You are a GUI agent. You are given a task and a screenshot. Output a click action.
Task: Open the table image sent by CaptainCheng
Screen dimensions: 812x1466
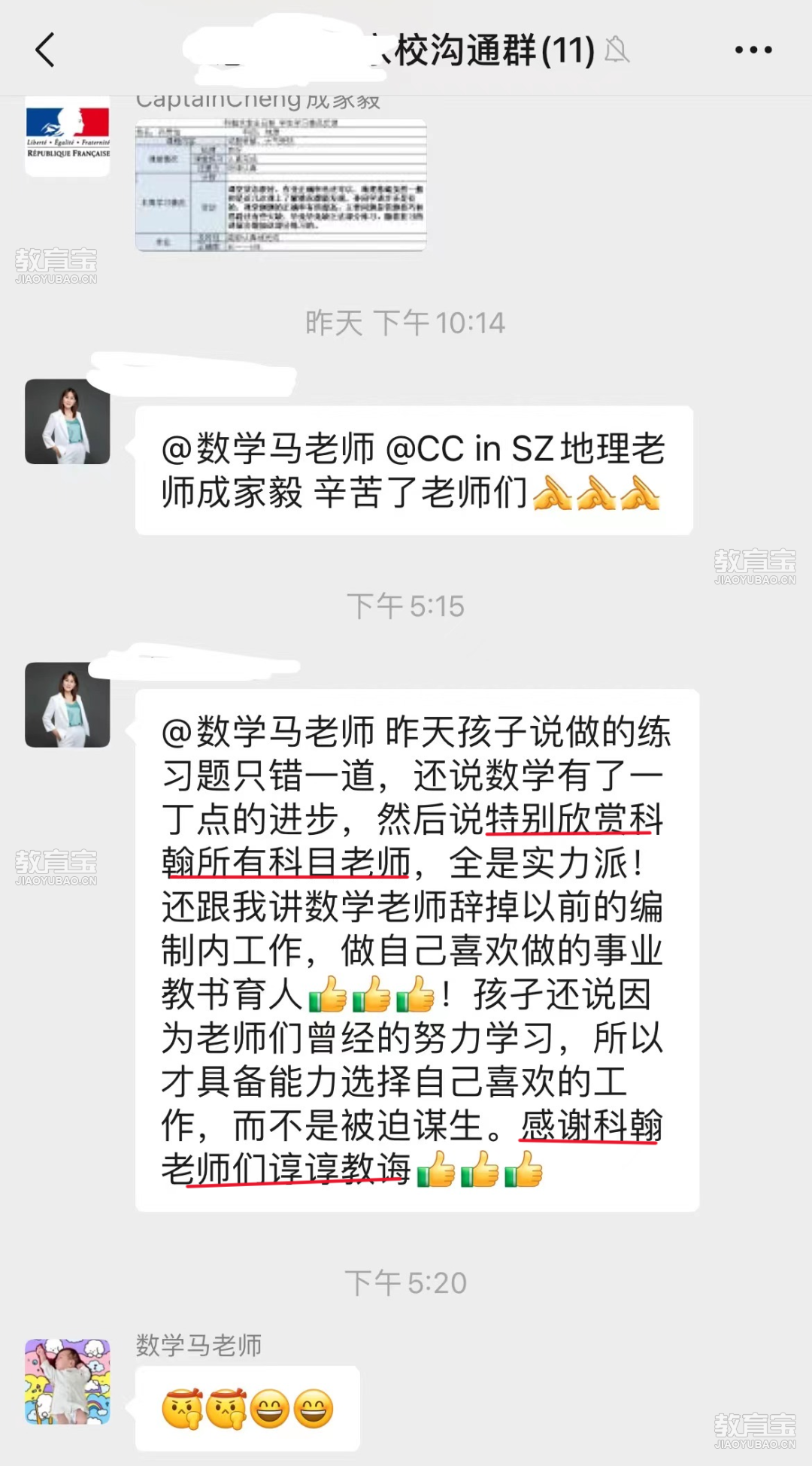[x=280, y=184]
